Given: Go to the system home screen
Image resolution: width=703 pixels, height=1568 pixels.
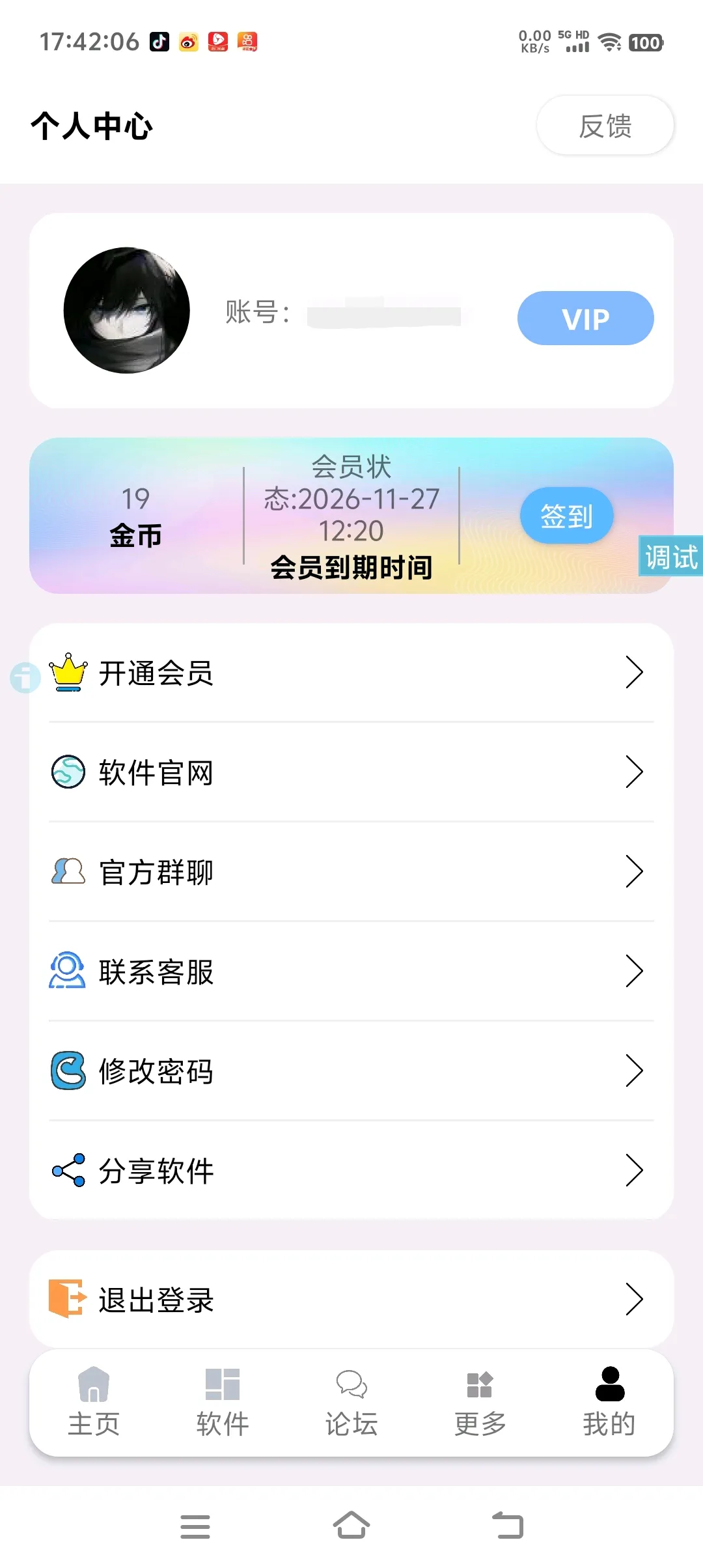Looking at the screenshot, I should 351,1525.
